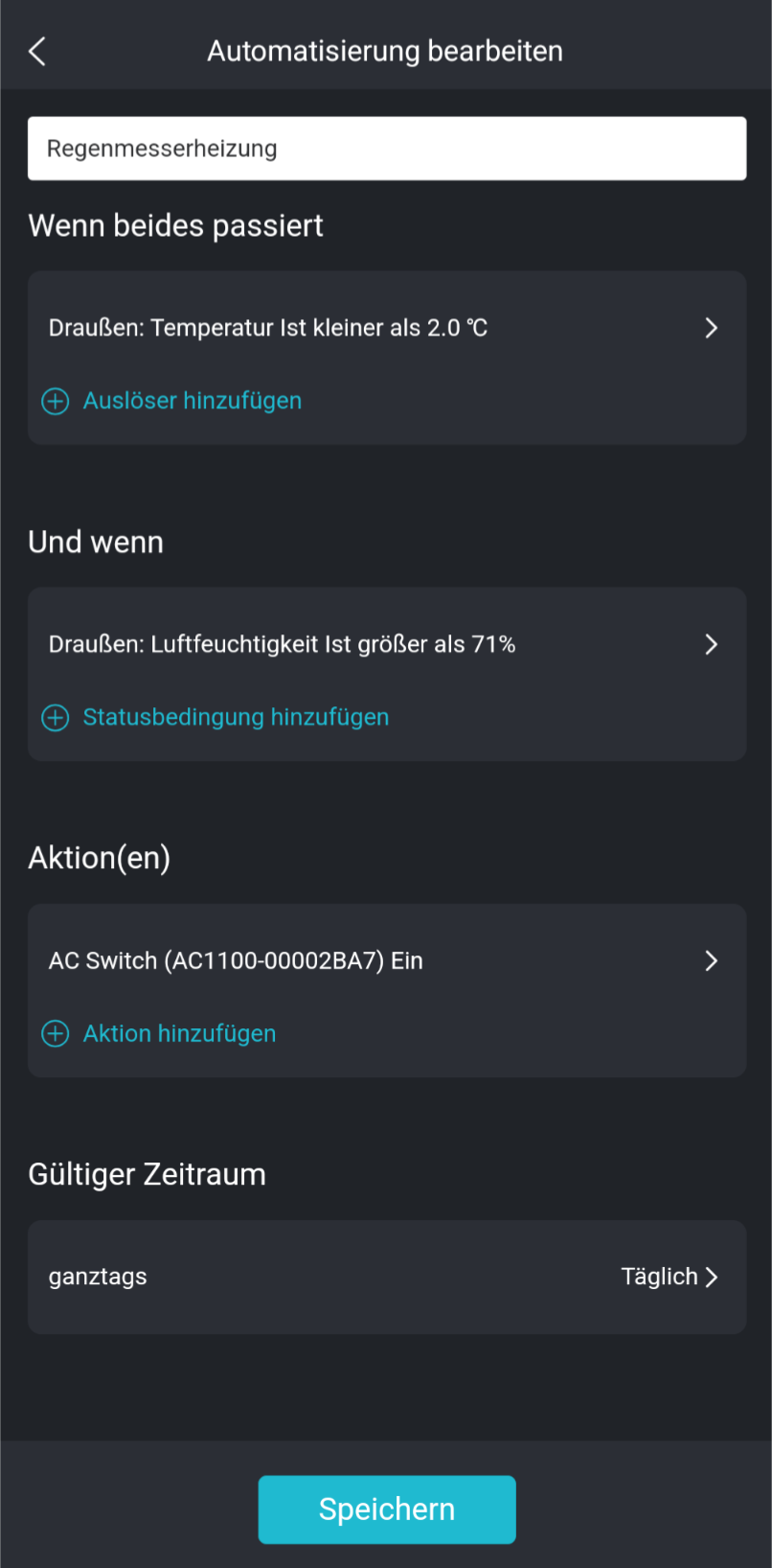Select the Täglich frequency label
This screenshot has width=772, height=1568.
pos(660,1276)
